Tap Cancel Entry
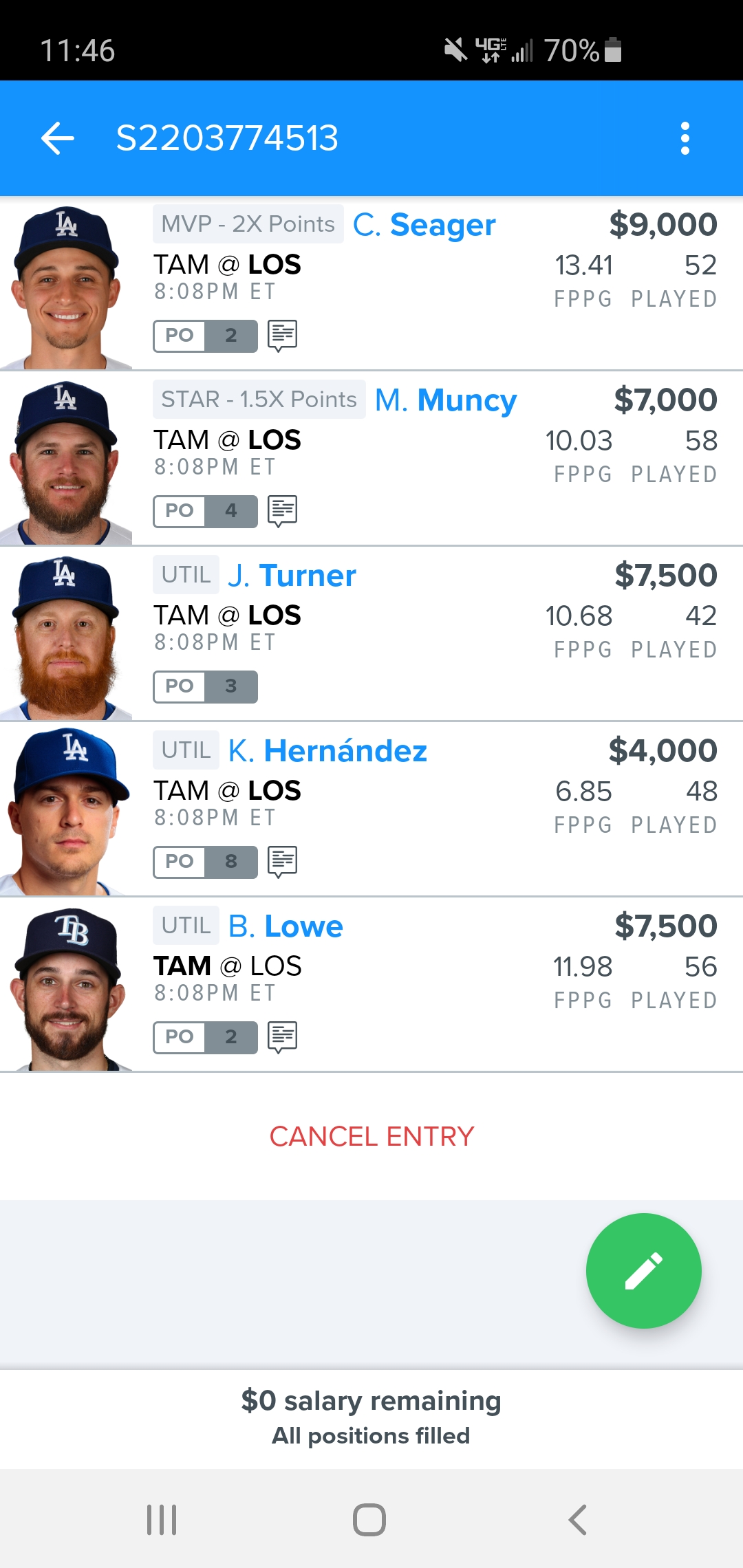Image resolution: width=743 pixels, height=1568 pixels. pyautogui.click(x=371, y=1137)
